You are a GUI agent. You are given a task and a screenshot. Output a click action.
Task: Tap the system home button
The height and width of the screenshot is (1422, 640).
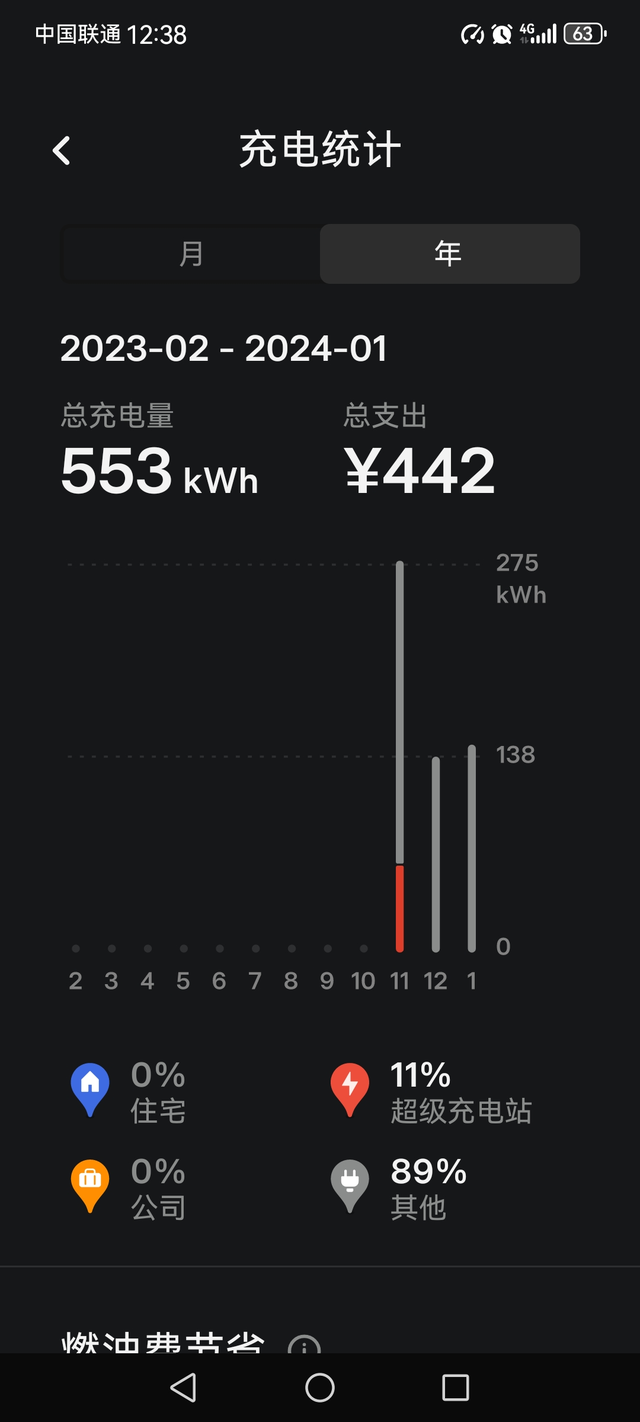pos(320,1387)
